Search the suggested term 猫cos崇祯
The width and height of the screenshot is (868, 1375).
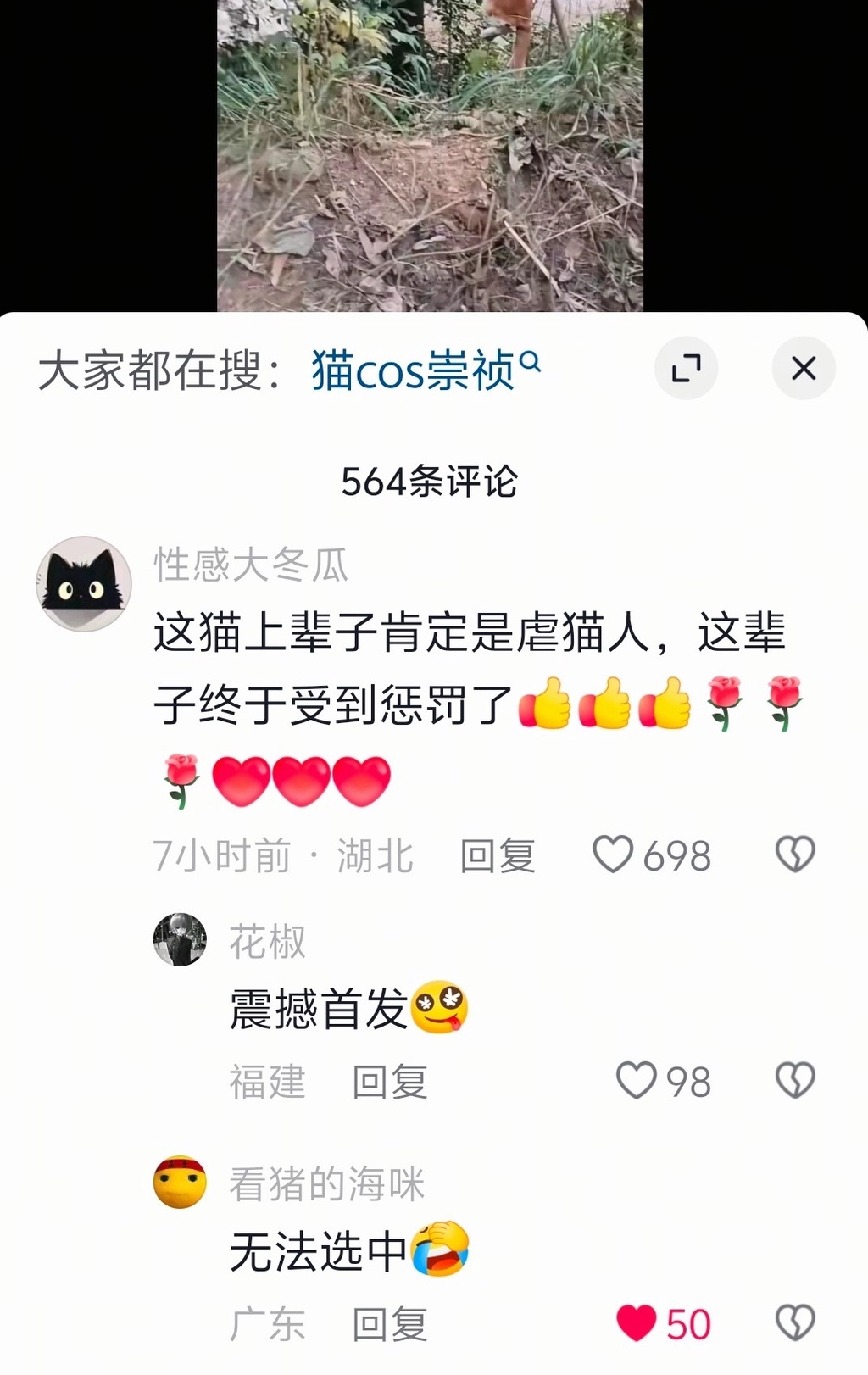424,370
